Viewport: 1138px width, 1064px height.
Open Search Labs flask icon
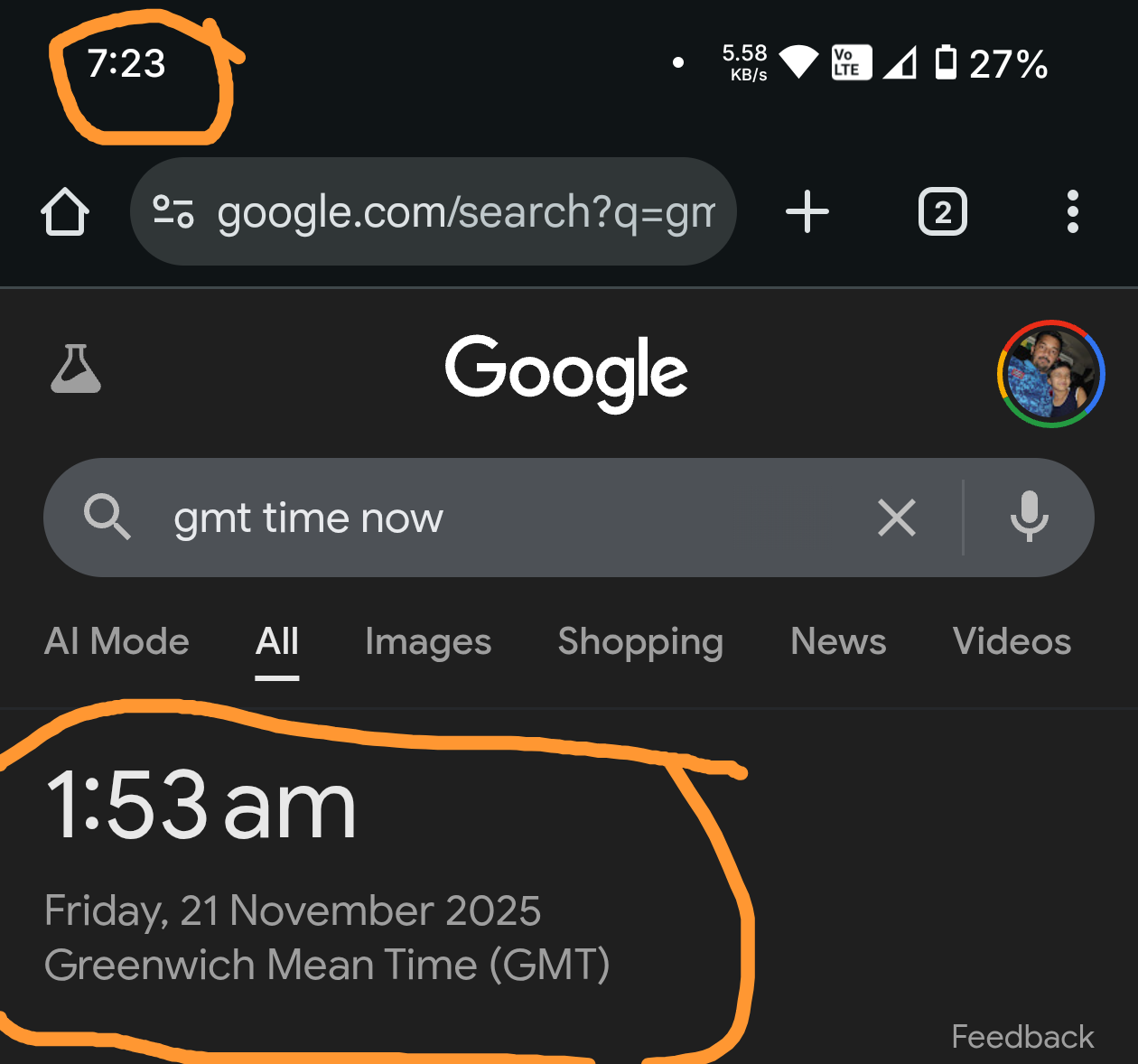[x=76, y=369]
